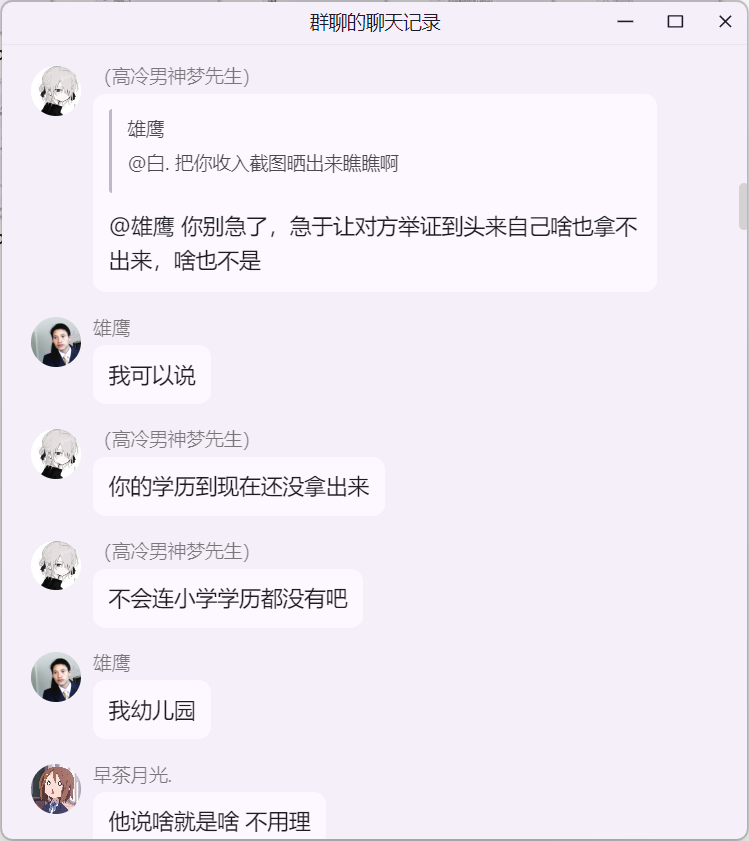Screen dimensions: 749x841
Task: Maximize the chat record window
Action: tap(675, 21)
